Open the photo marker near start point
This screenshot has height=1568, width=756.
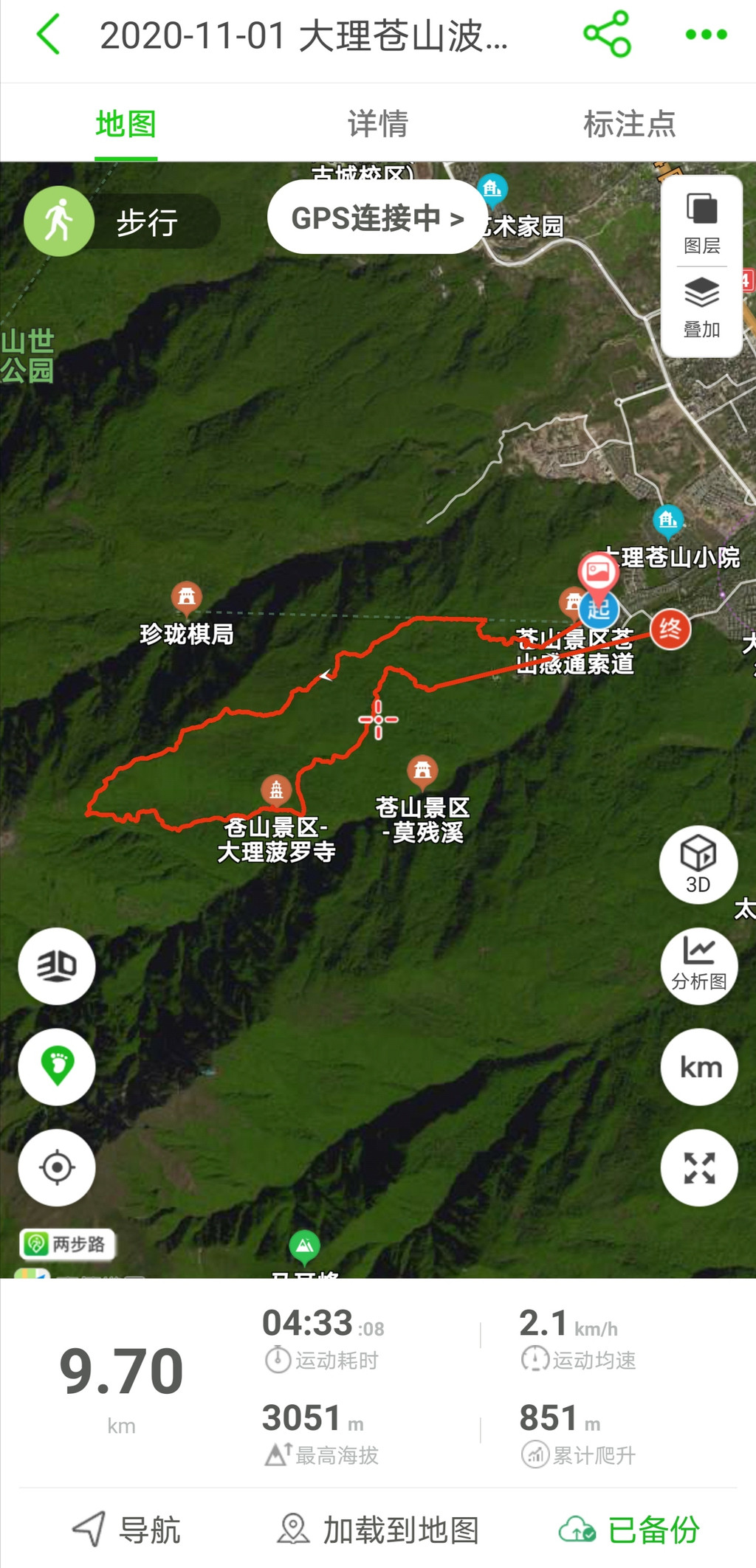598,573
